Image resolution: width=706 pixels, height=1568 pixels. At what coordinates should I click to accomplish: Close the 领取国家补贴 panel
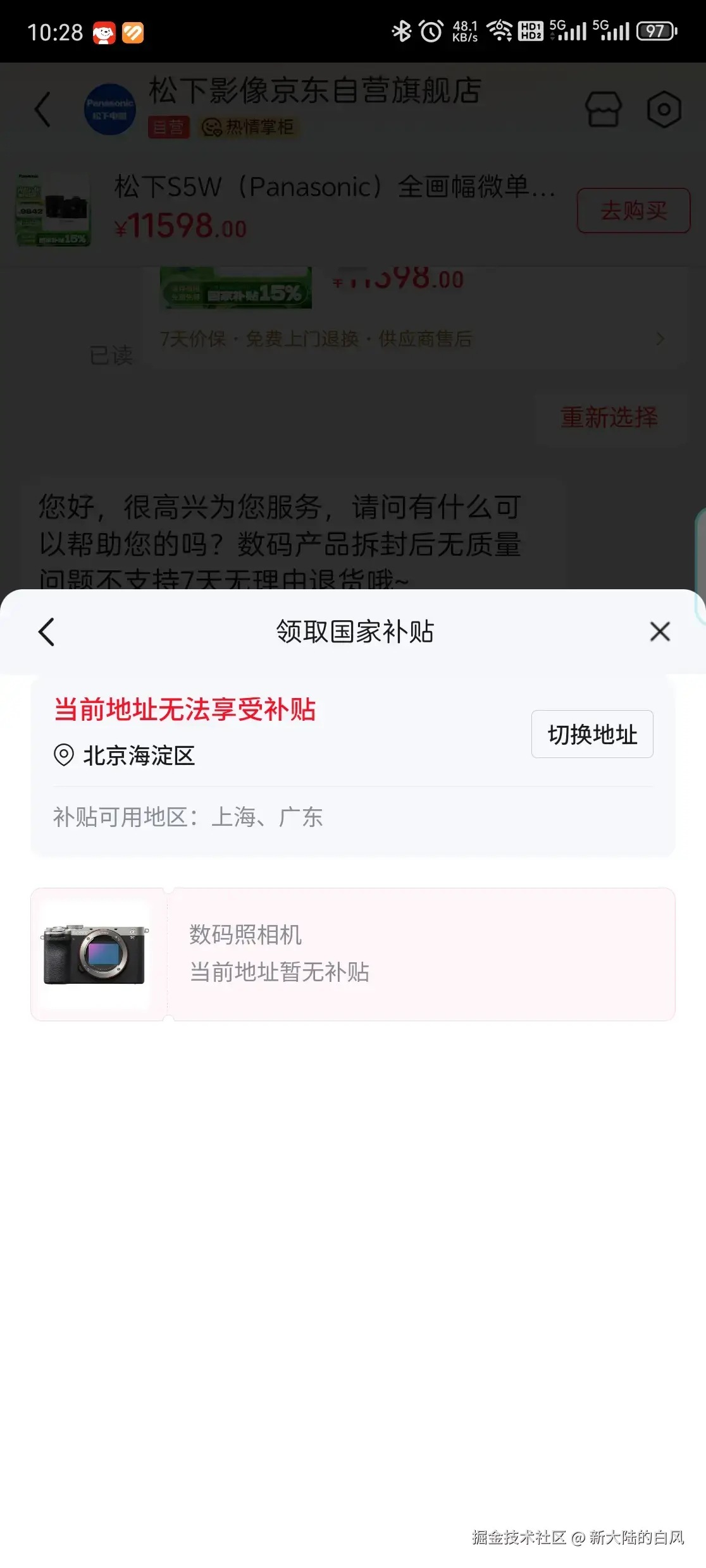point(660,632)
